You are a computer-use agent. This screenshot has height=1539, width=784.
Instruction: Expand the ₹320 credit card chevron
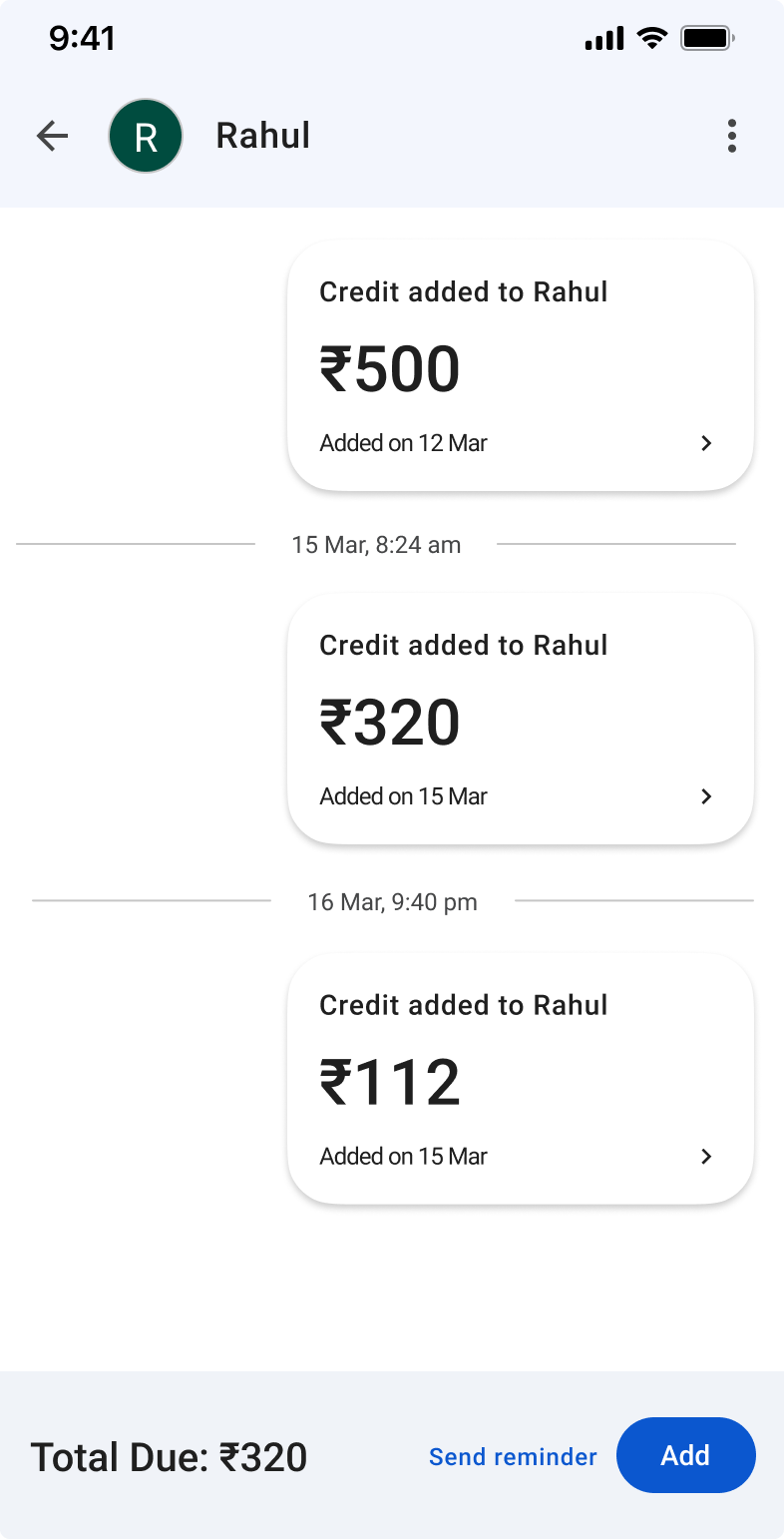click(x=706, y=795)
